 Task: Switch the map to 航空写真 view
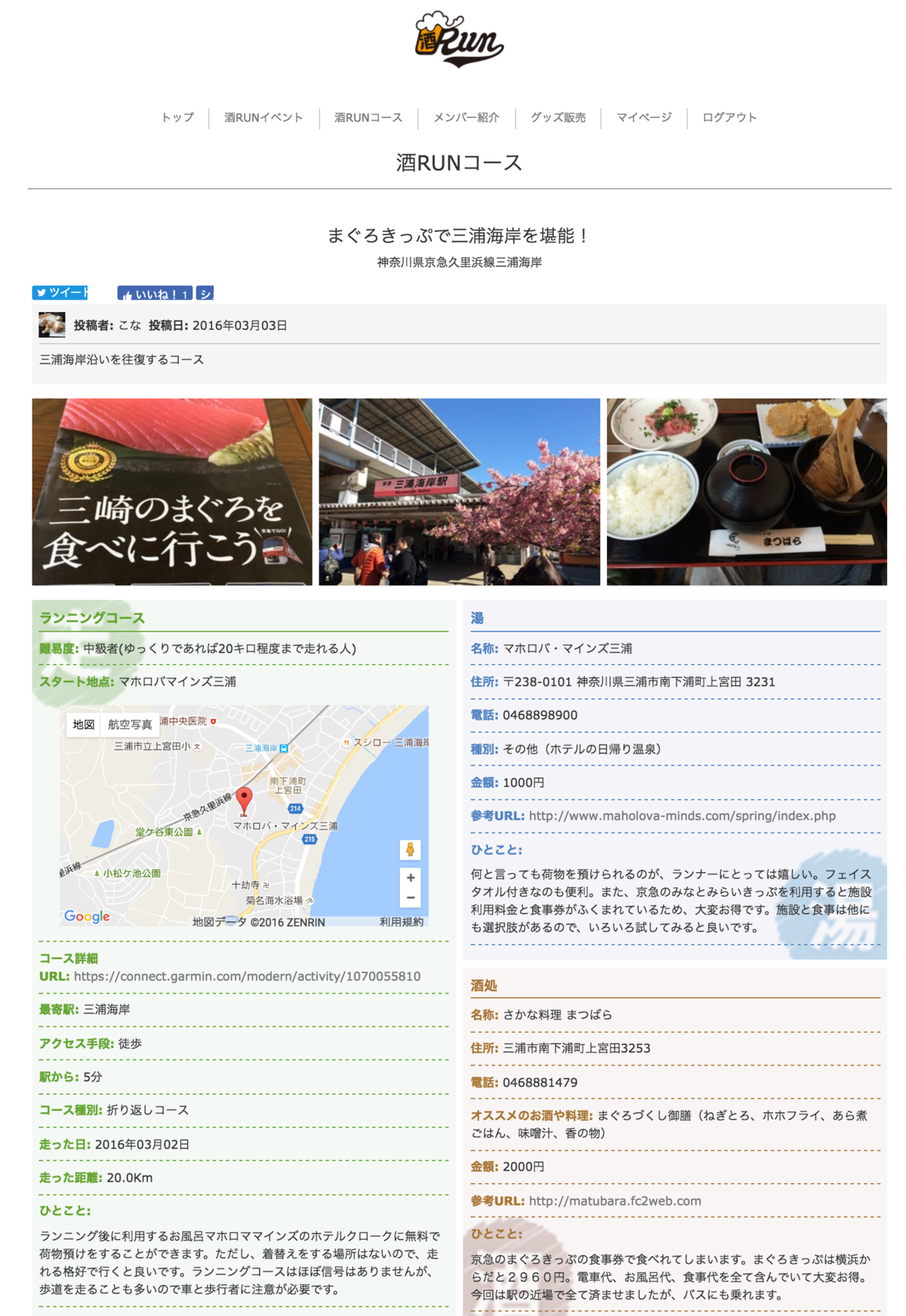click(x=130, y=724)
